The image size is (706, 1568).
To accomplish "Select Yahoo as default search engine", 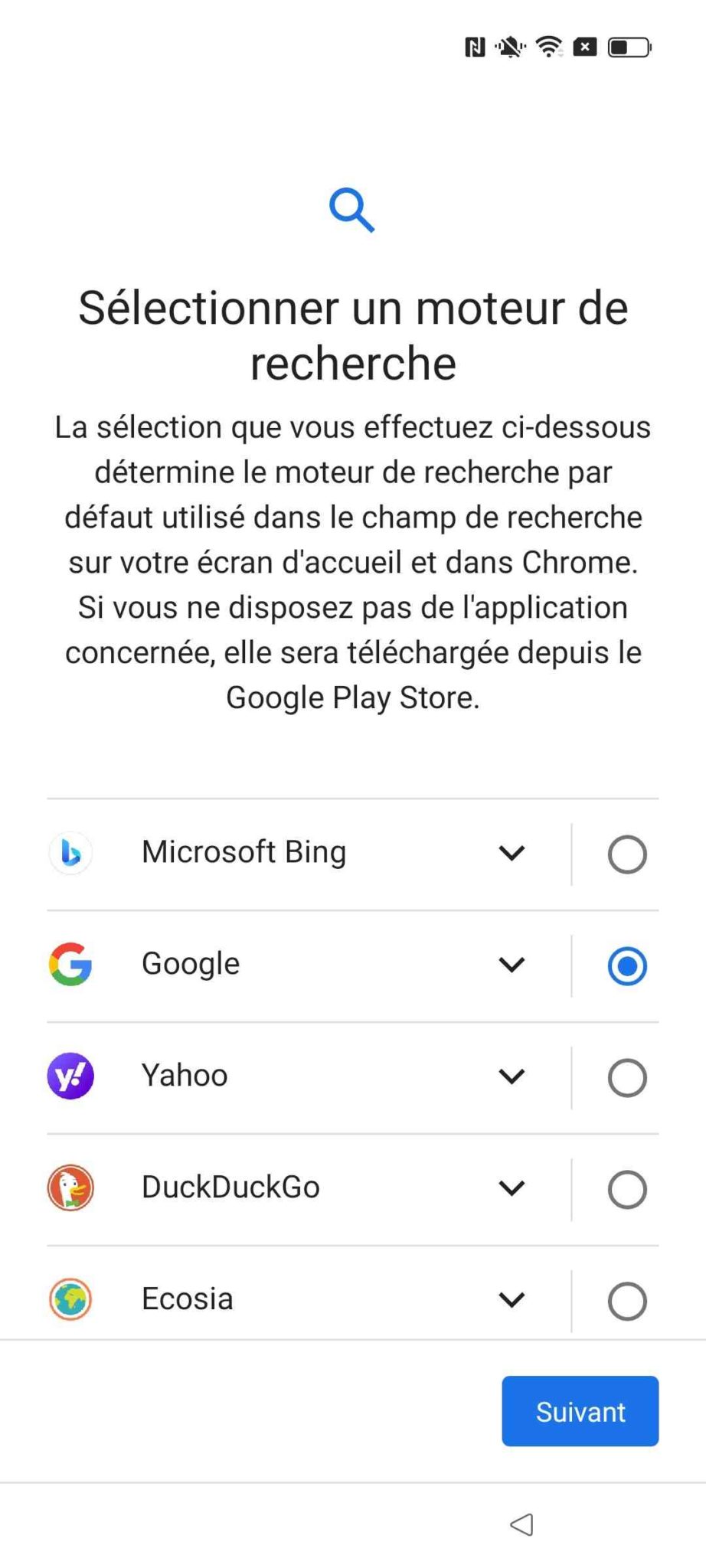I will coord(626,1078).
